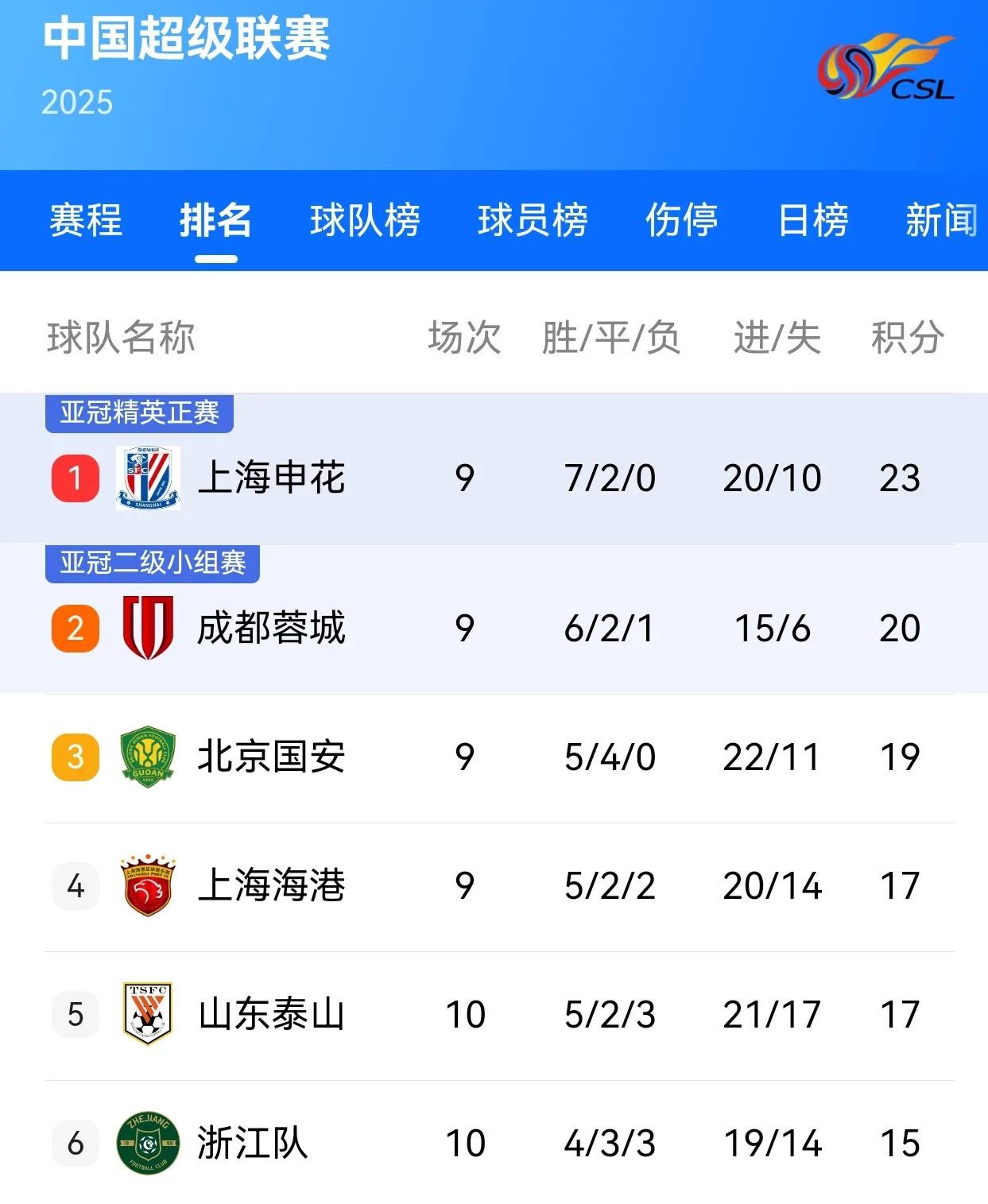The width and height of the screenshot is (988, 1204).
Task: Click the 排名 tab underline indicator
Action: click(216, 257)
